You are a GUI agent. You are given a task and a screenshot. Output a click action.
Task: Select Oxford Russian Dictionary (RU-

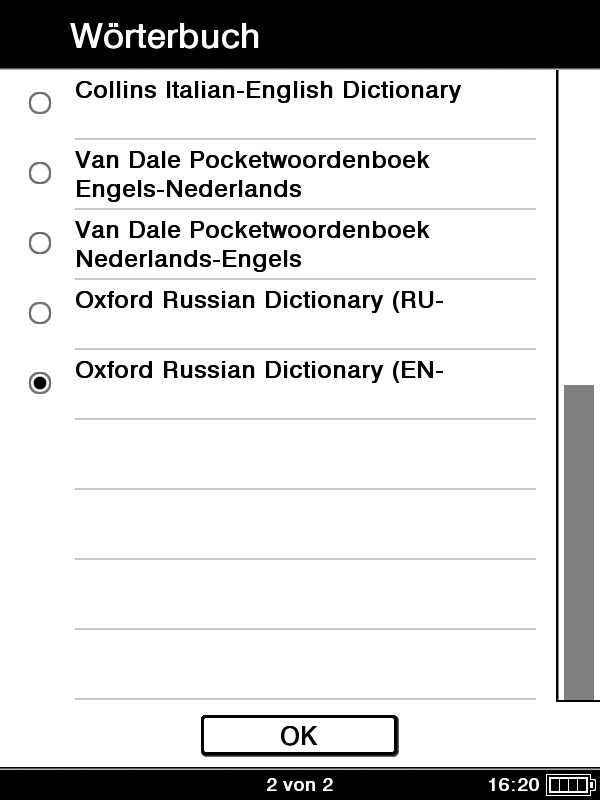pos(40,313)
